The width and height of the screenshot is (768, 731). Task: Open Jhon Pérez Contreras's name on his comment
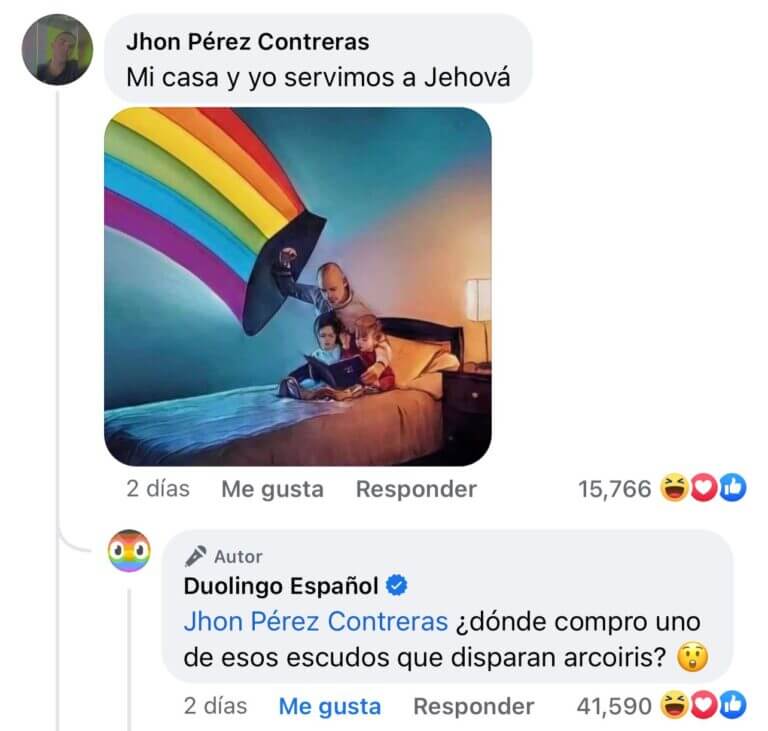tap(247, 41)
